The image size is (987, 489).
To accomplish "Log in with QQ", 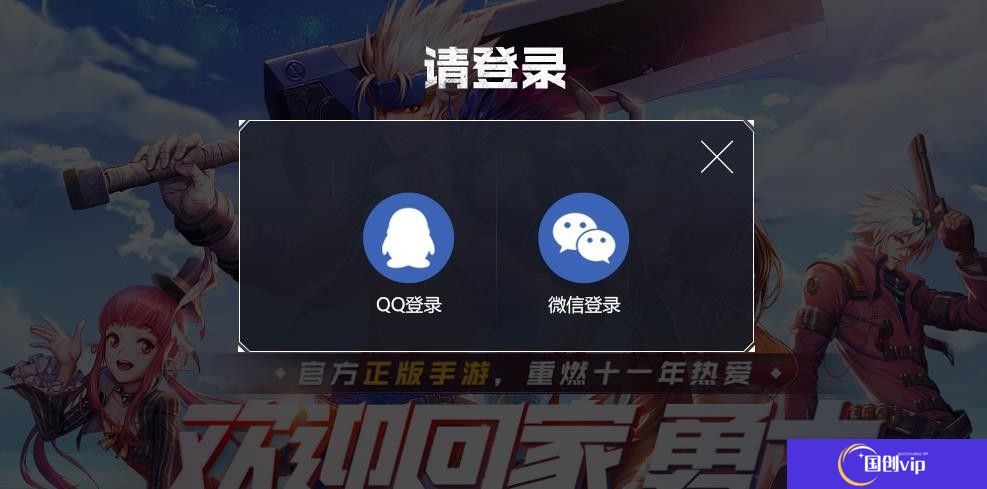I will click(408, 239).
